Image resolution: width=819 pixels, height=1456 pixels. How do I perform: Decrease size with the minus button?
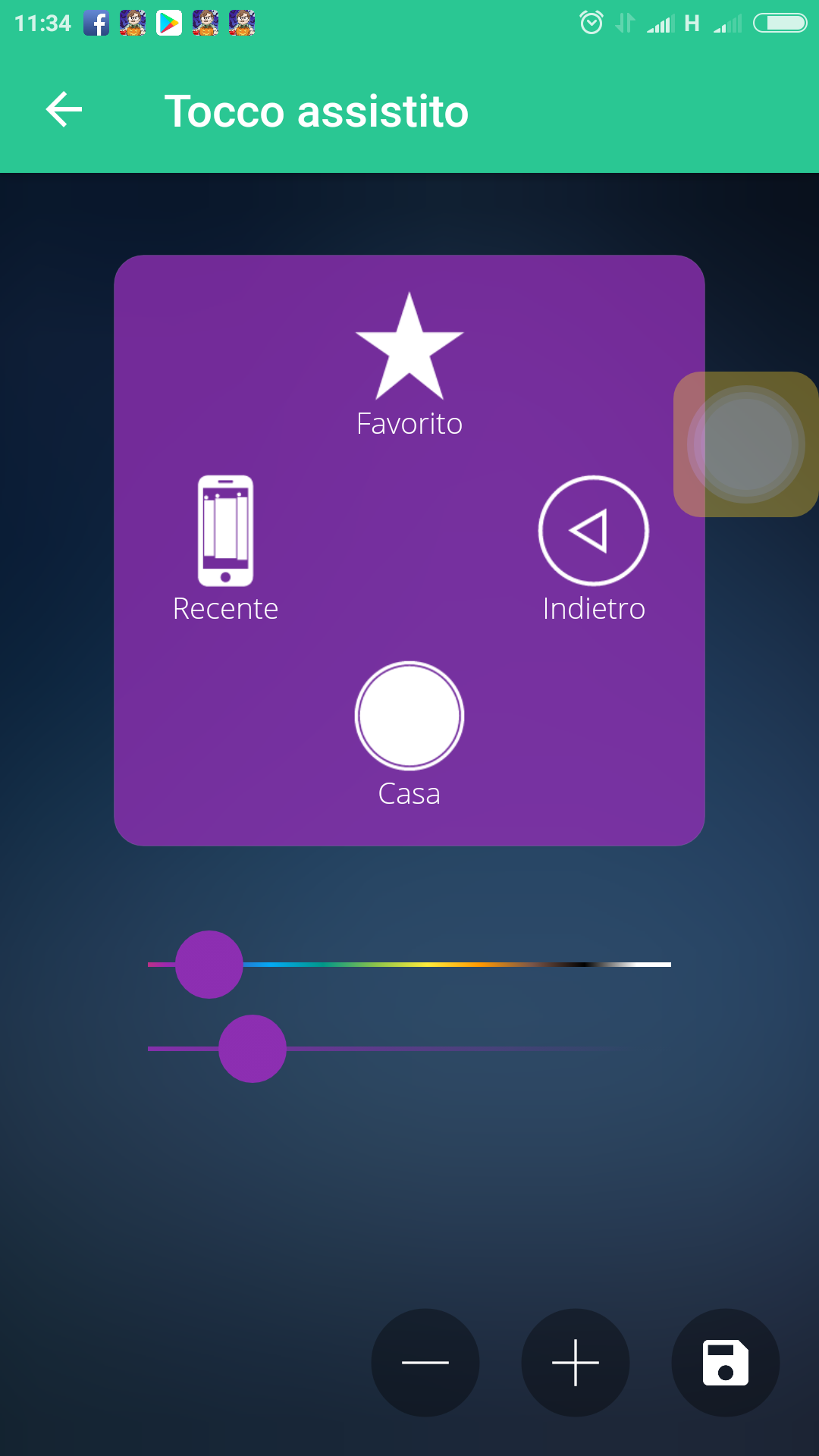[425, 1363]
